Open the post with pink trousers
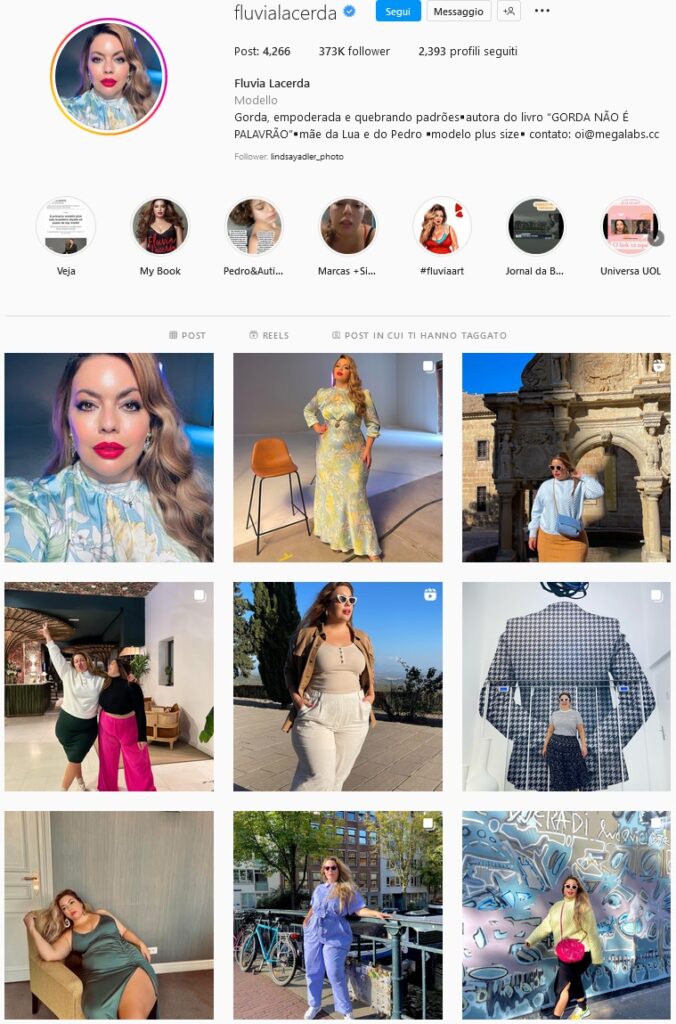676x1024 pixels. [109, 686]
